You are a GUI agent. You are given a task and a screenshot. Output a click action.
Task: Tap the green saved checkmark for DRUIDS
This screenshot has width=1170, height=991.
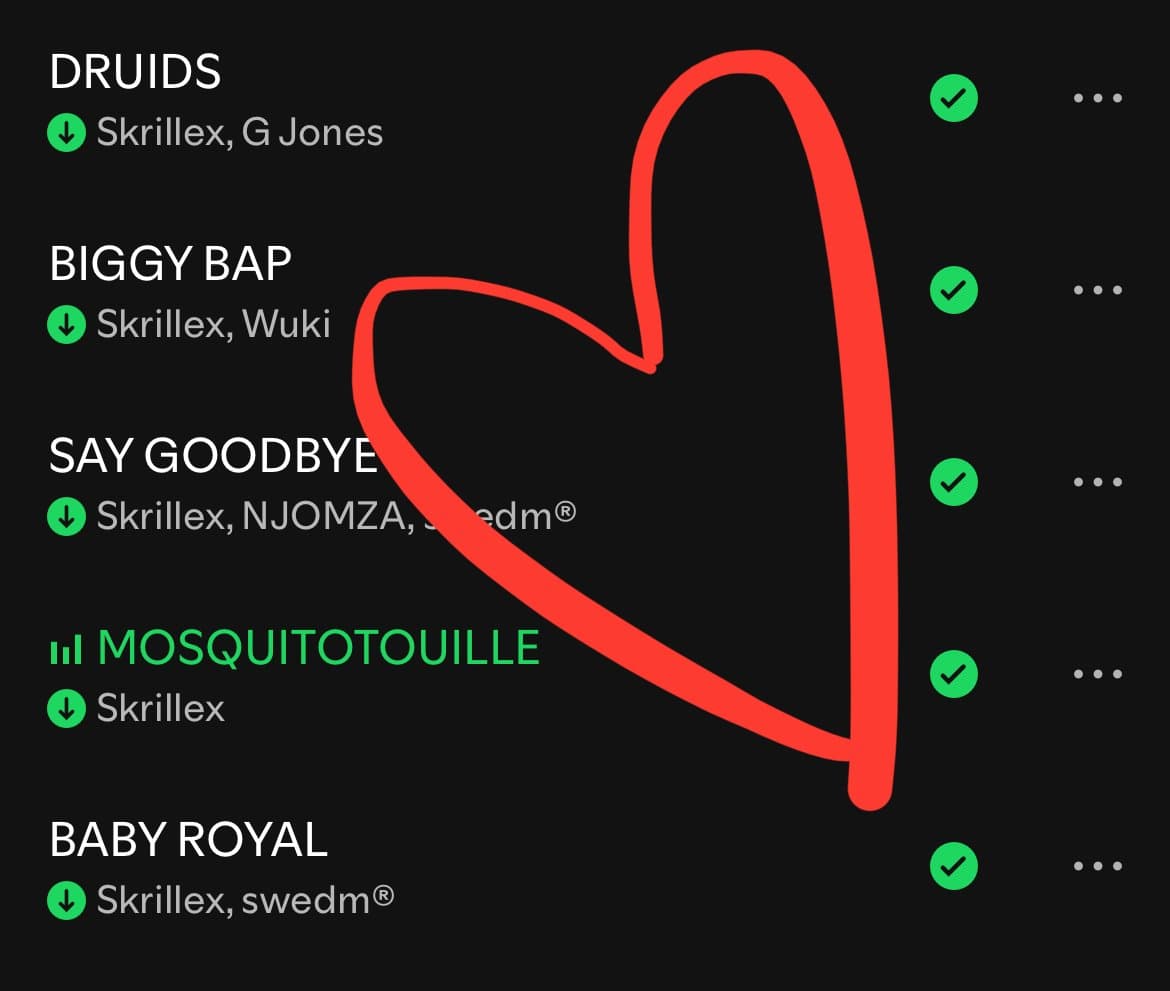click(954, 98)
